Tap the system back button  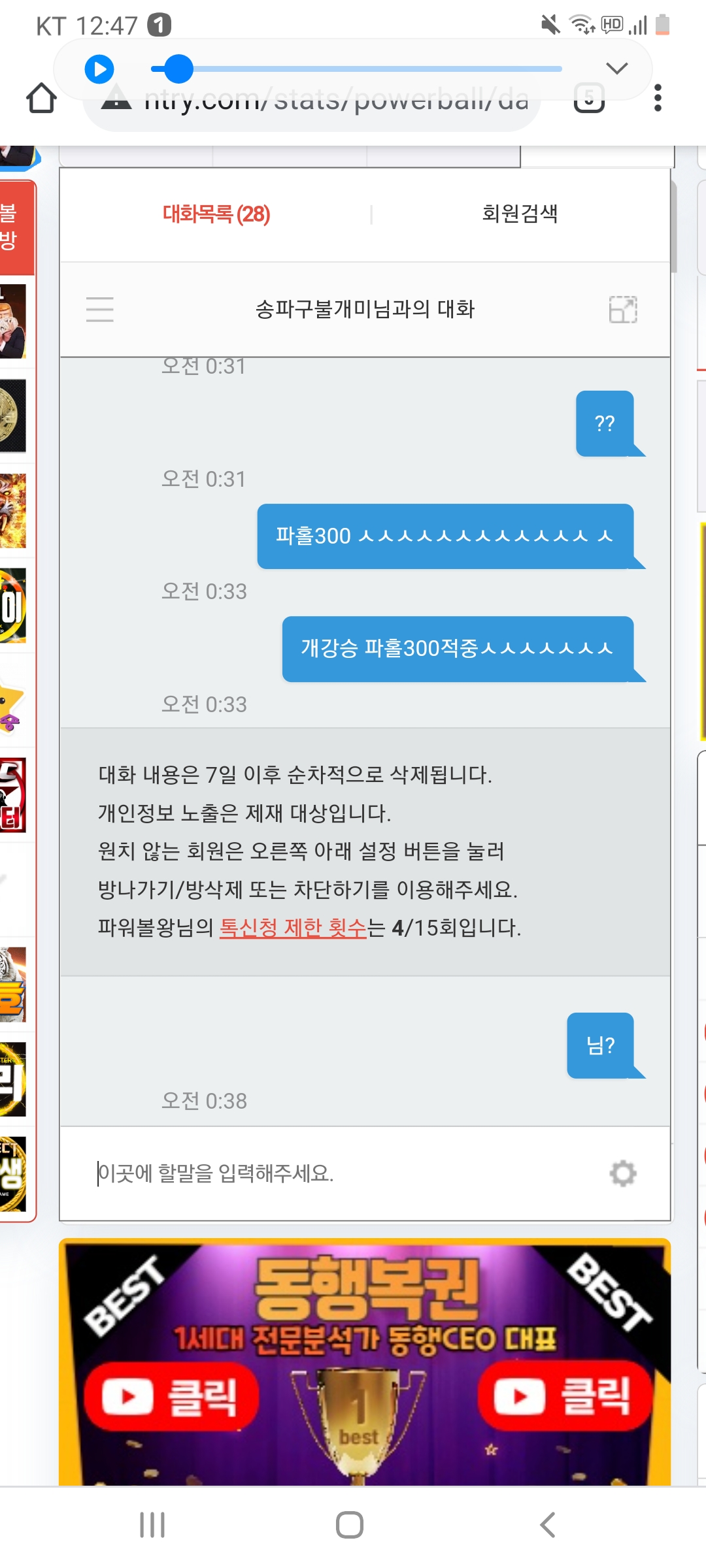(x=548, y=1525)
